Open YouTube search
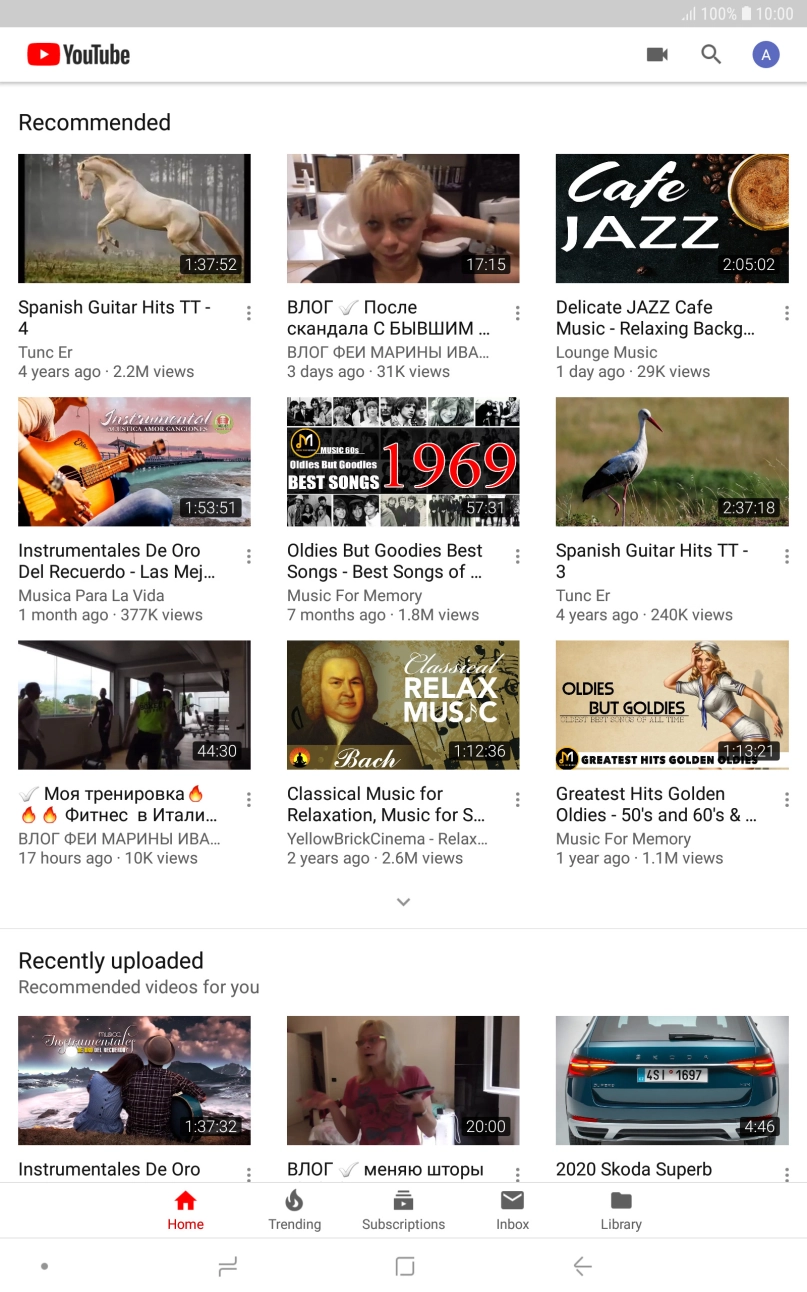The width and height of the screenshot is (807, 1292). 711,55
